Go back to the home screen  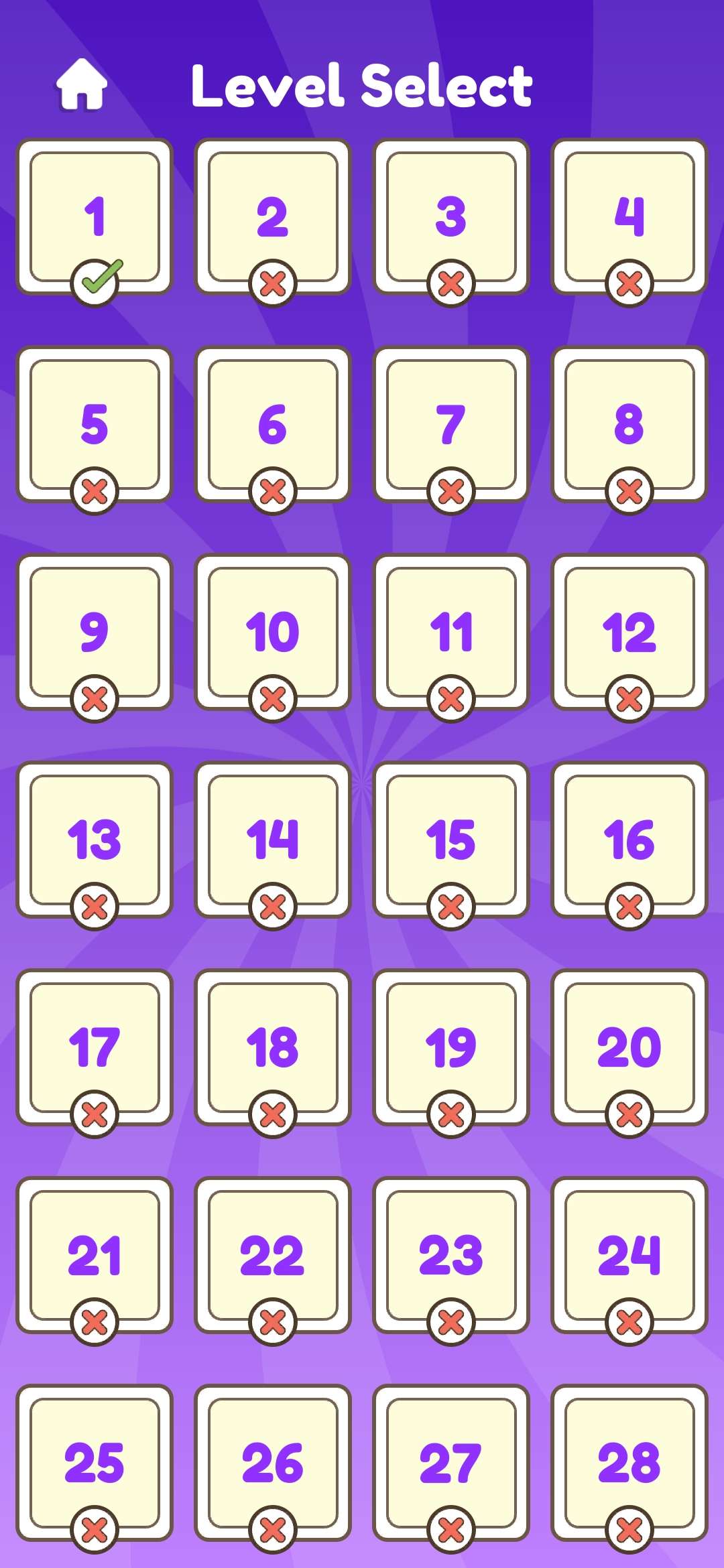[x=81, y=84]
